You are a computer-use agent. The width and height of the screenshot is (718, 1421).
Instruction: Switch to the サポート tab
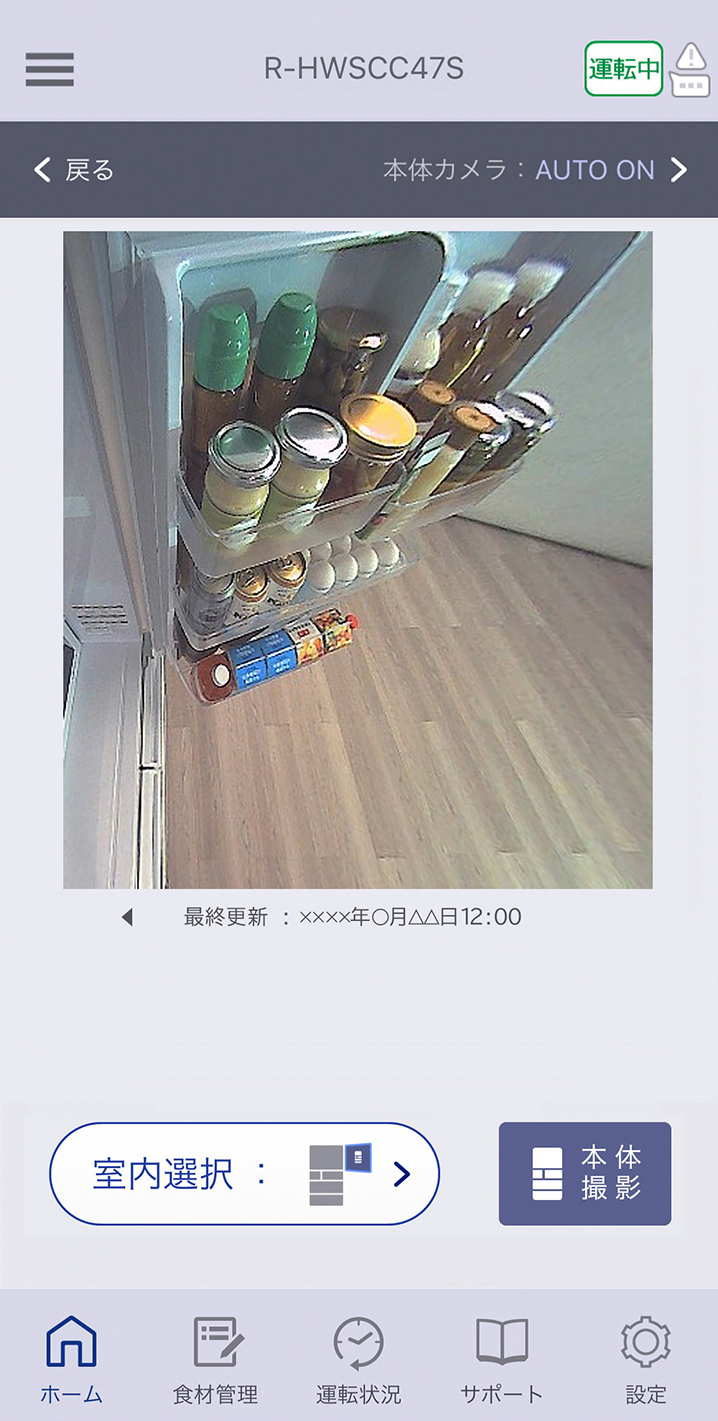501,1358
